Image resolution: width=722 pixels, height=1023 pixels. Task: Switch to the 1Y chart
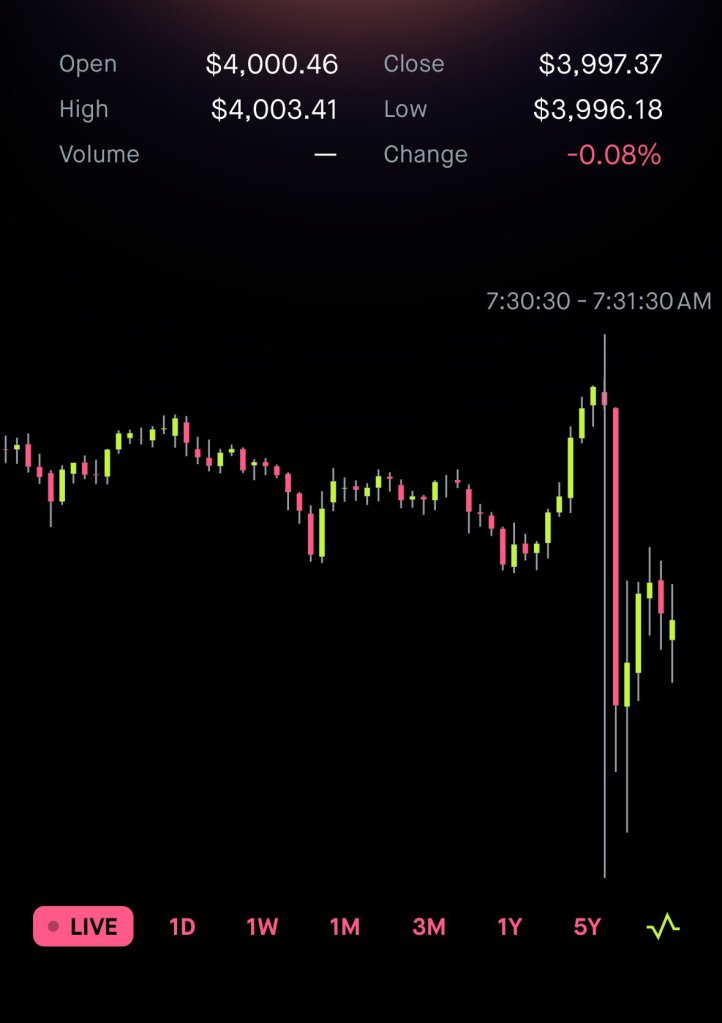(x=510, y=927)
